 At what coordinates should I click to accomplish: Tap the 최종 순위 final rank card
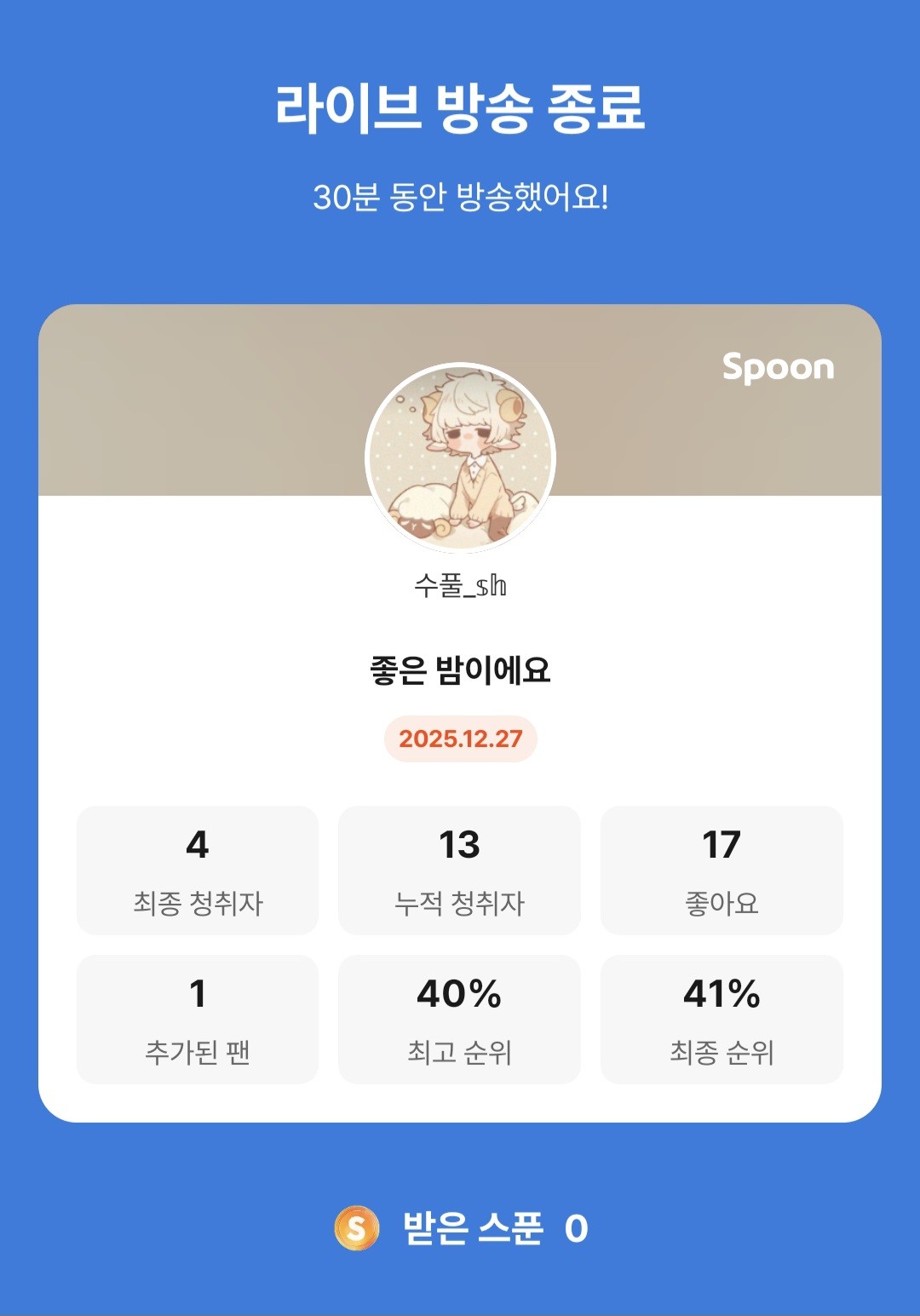tap(721, 1018)
